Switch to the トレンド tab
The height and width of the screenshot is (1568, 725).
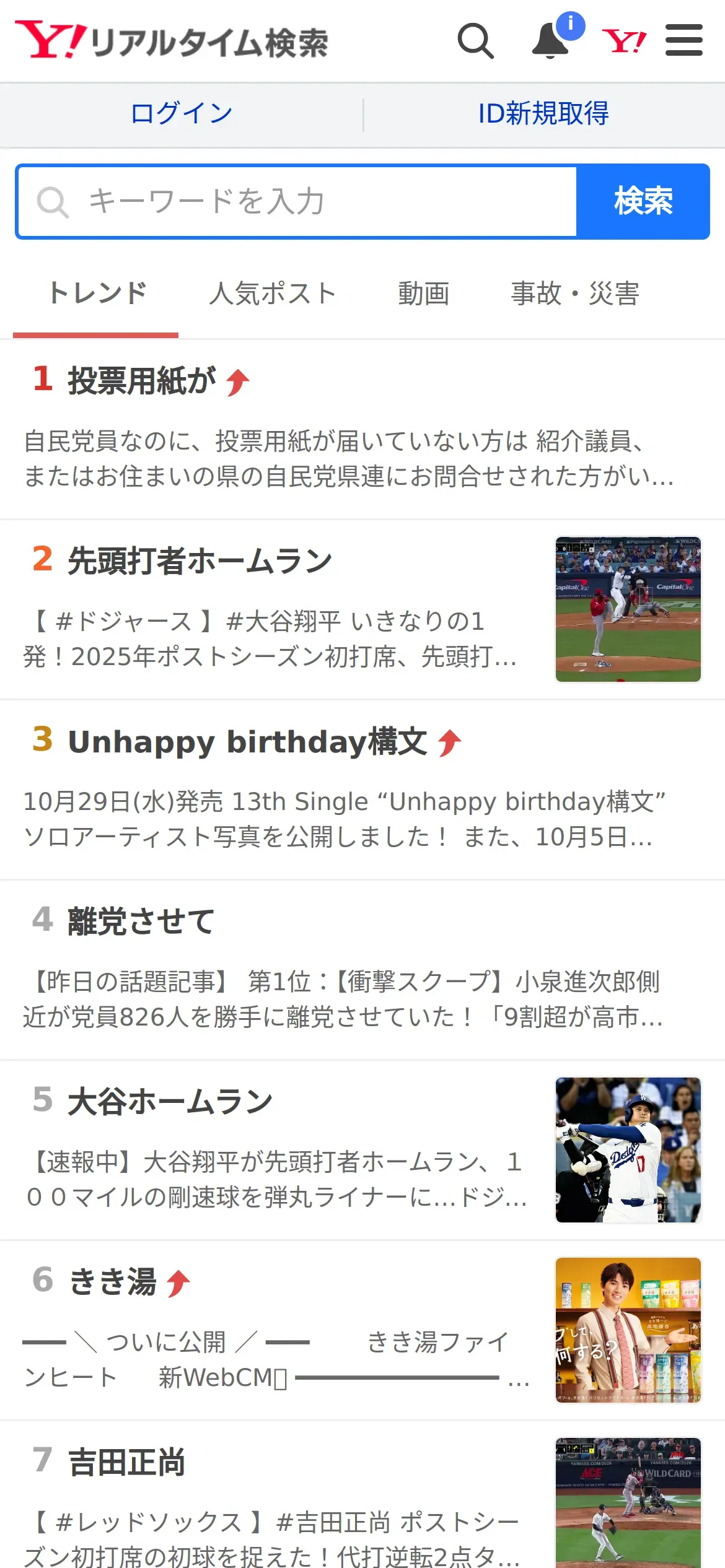(97, 294)
